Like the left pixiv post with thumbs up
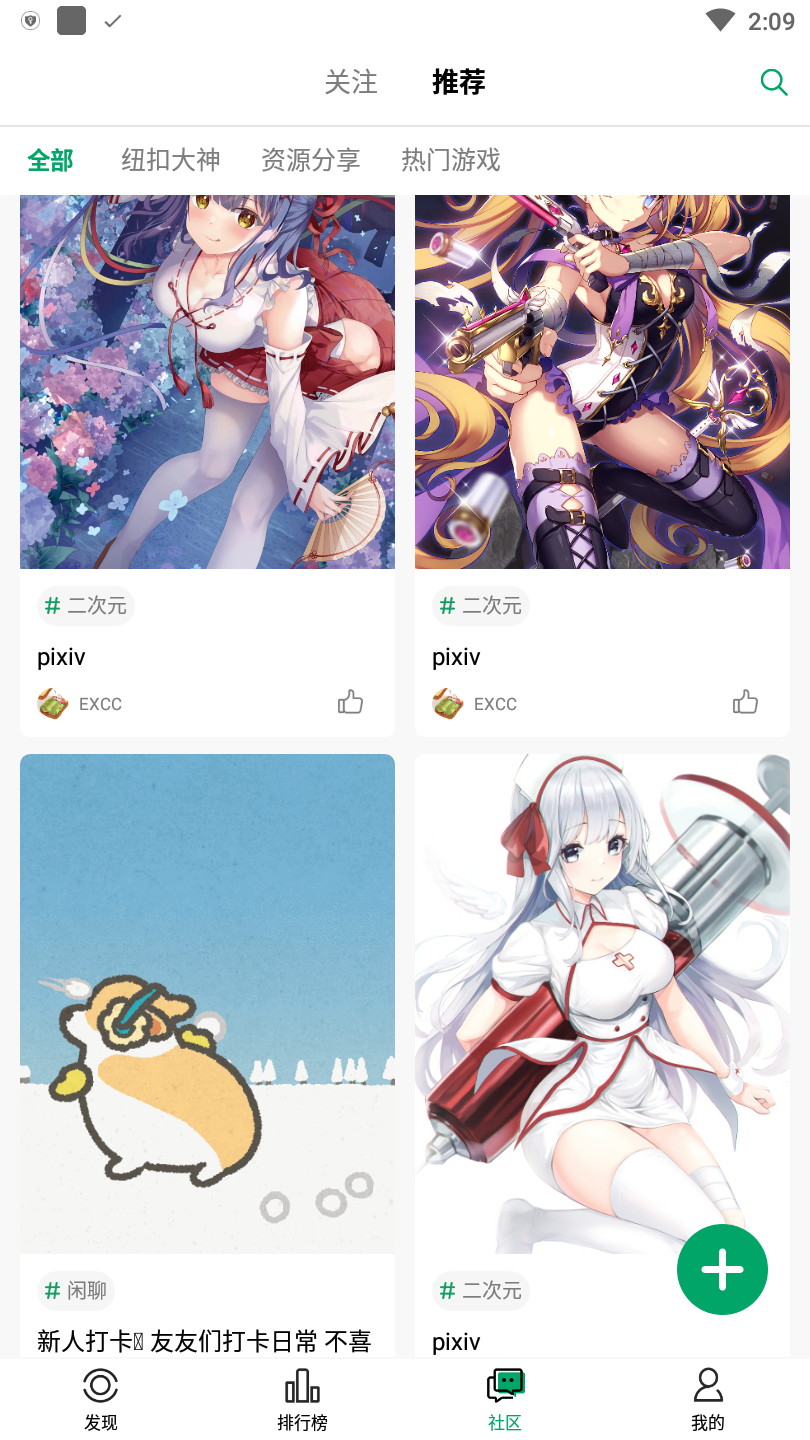Viewport: 810px width, 1440px height. (x=350, y=703)
